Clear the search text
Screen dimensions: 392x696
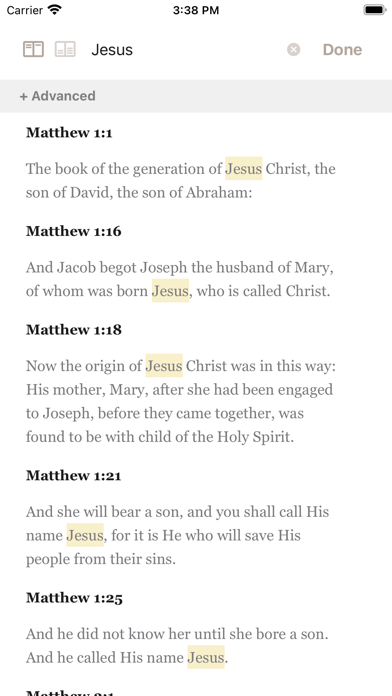coord(293,50)
